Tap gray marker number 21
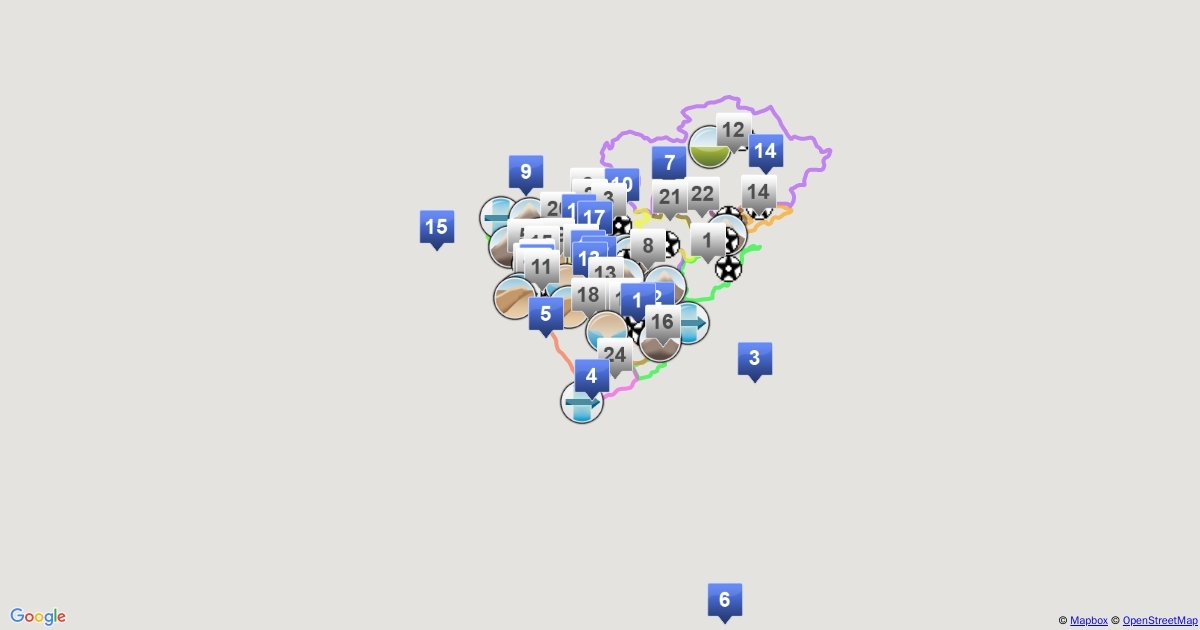The height and width of the screenshot is (630, 1200). (x=669, y=196)
